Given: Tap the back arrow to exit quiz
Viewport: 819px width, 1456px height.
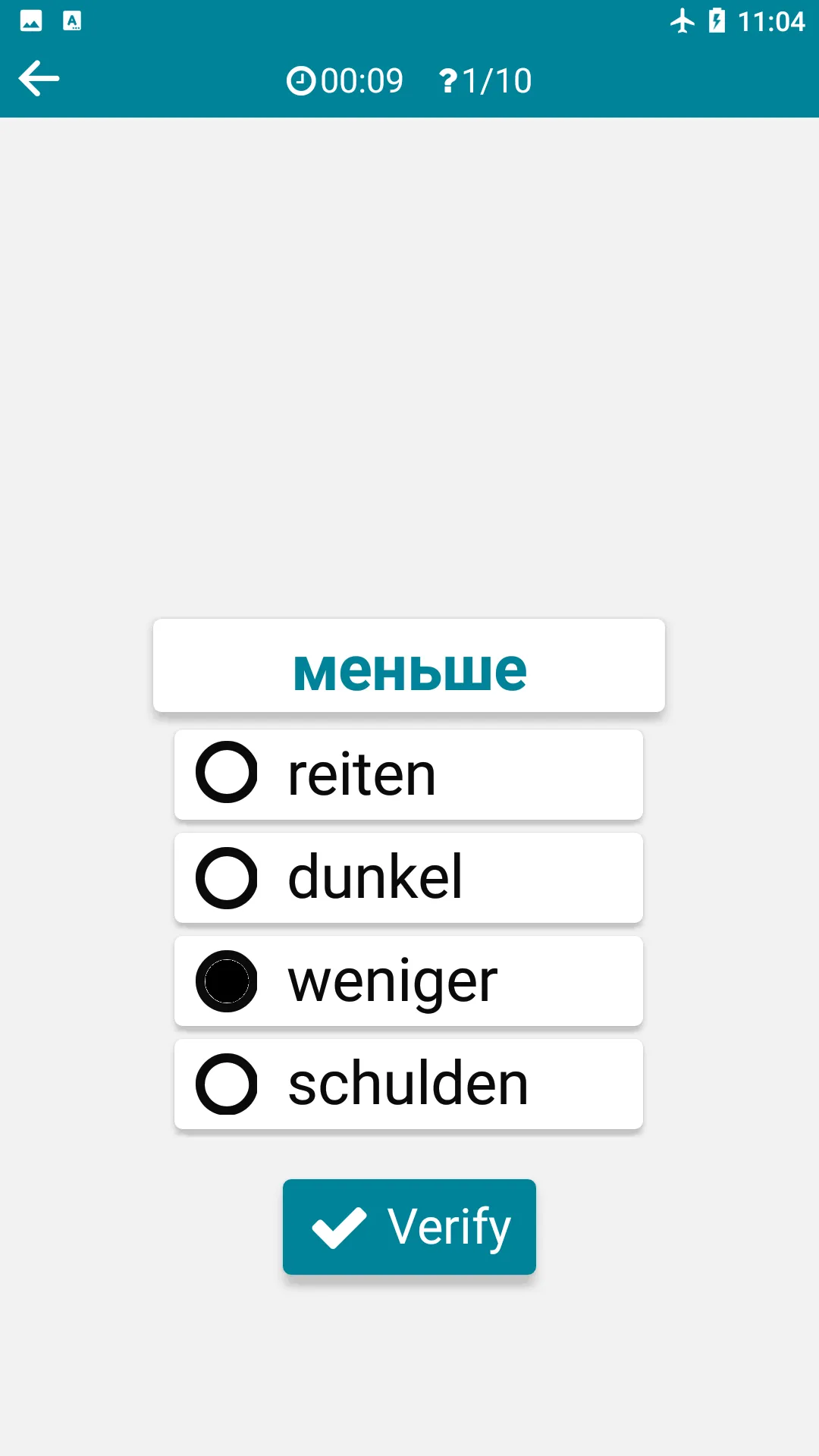Looking at the screenshot, I should tap(39, 78).
